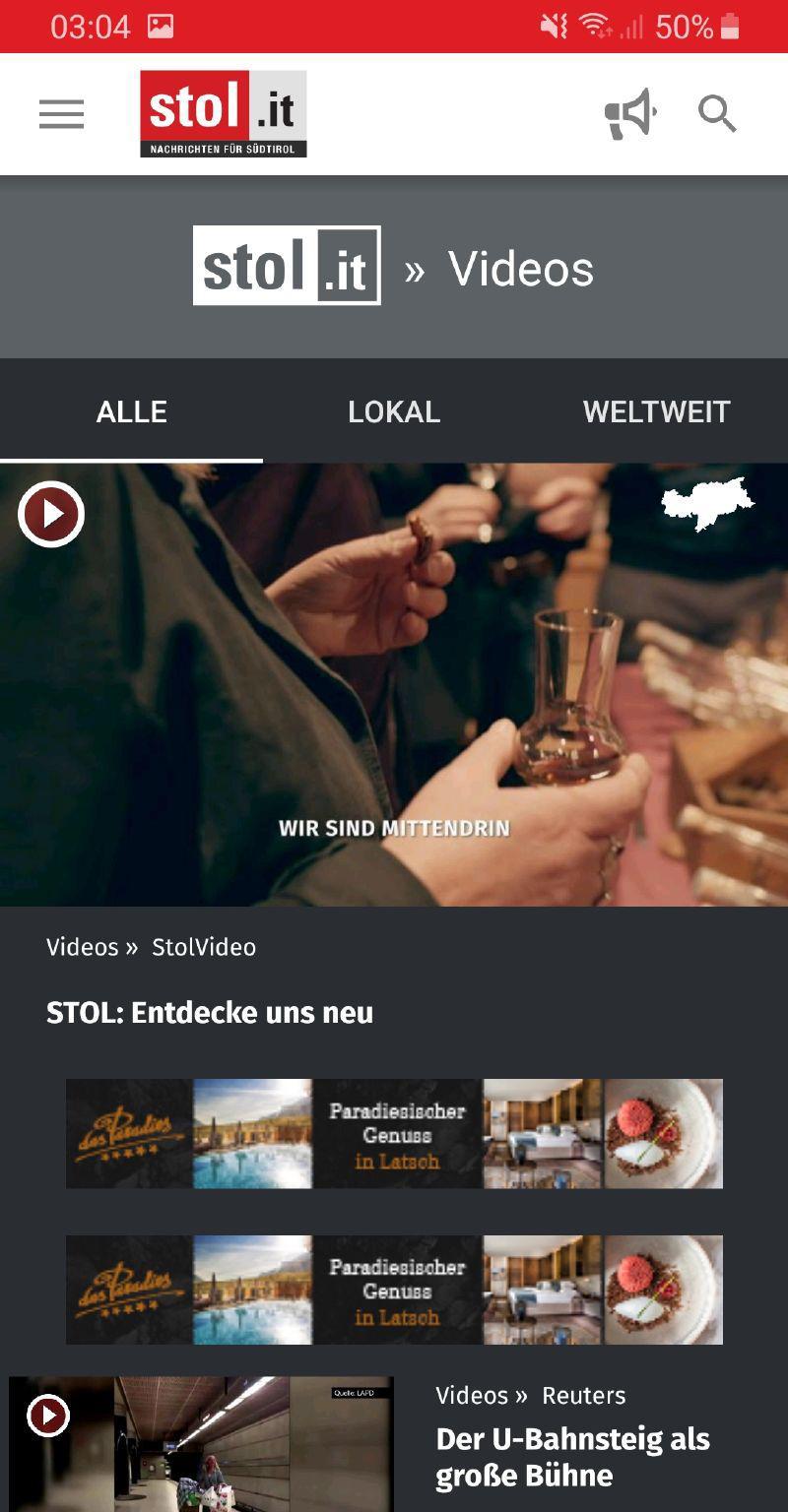Go to stol.it home via header logo
The width and height of the screenshot is (788, 1512).
[x=223, y=114]
